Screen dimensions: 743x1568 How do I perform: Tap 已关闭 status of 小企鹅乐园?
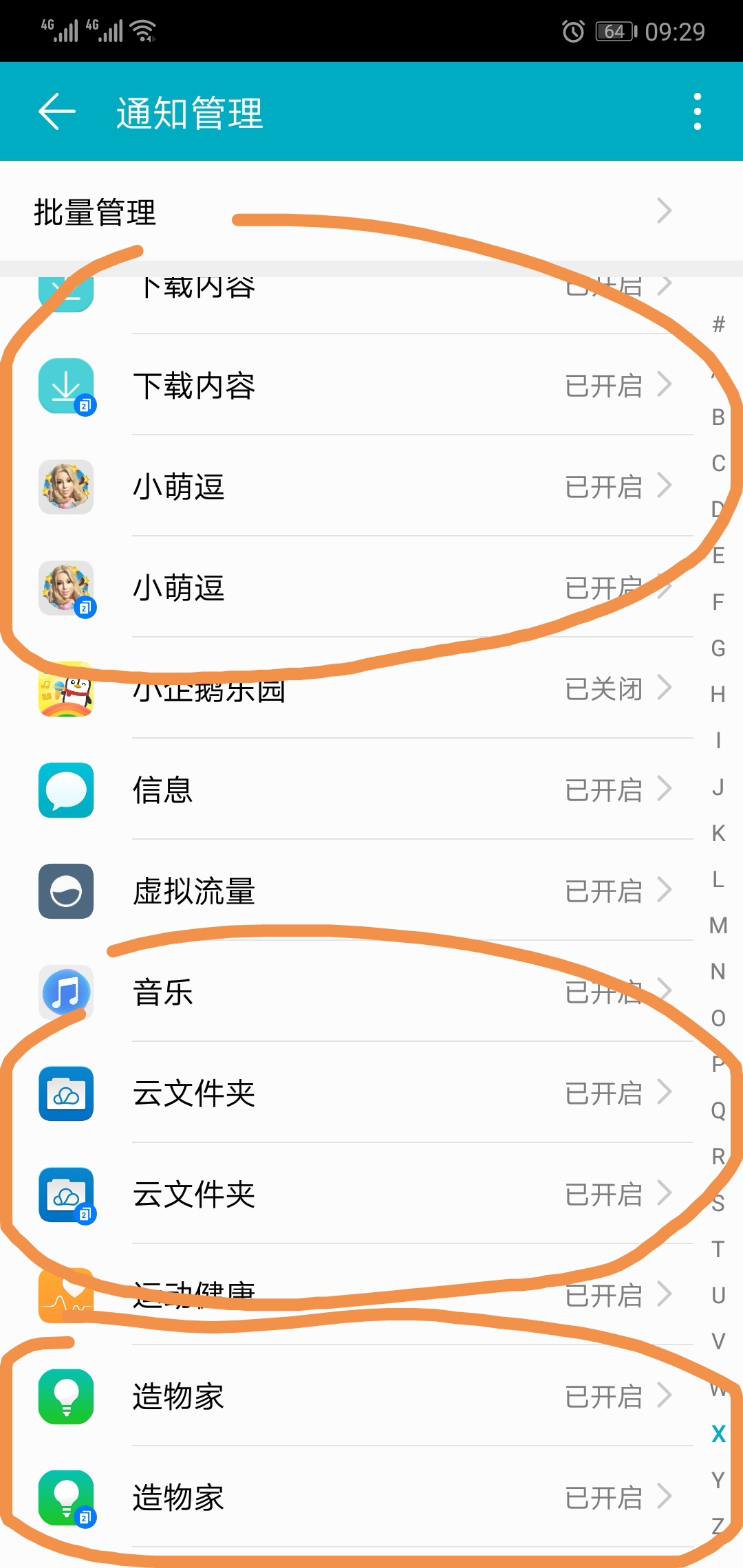[605, 690]
